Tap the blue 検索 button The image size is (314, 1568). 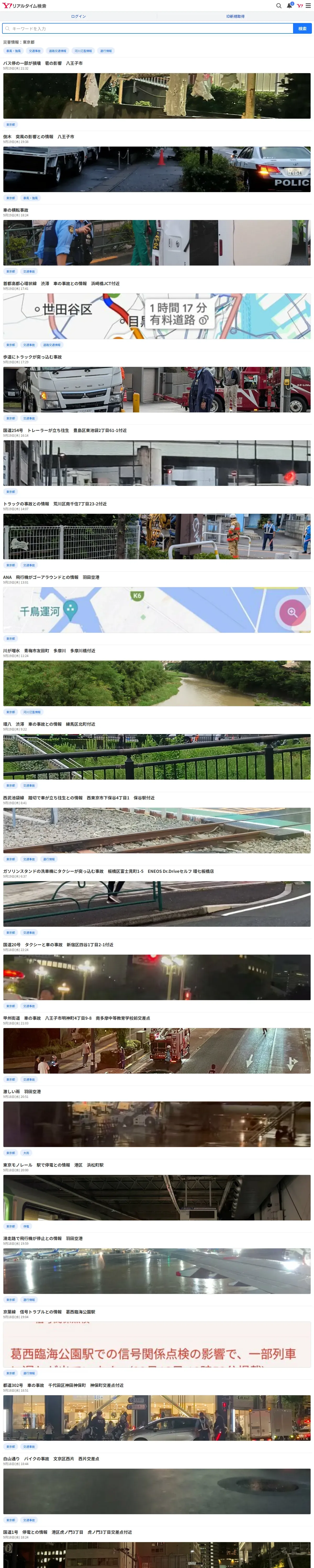pos(302,28)
